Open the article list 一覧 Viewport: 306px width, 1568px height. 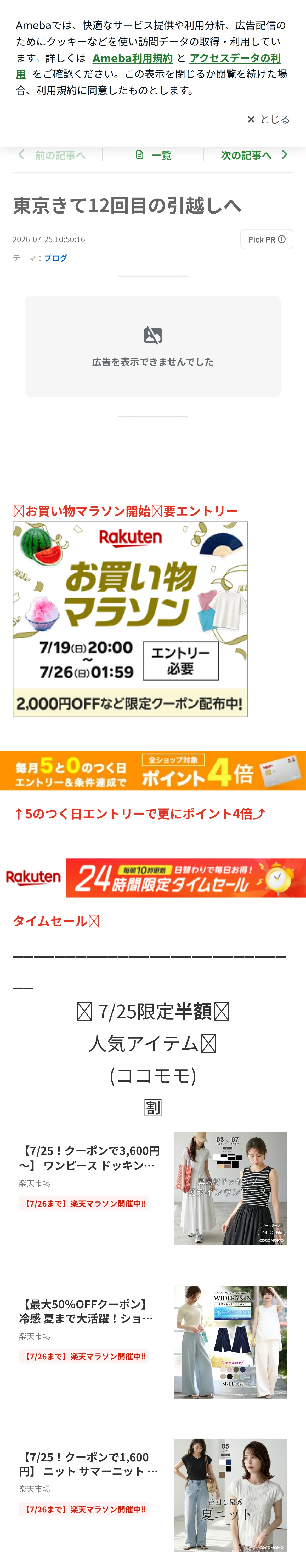click(153, 155)
